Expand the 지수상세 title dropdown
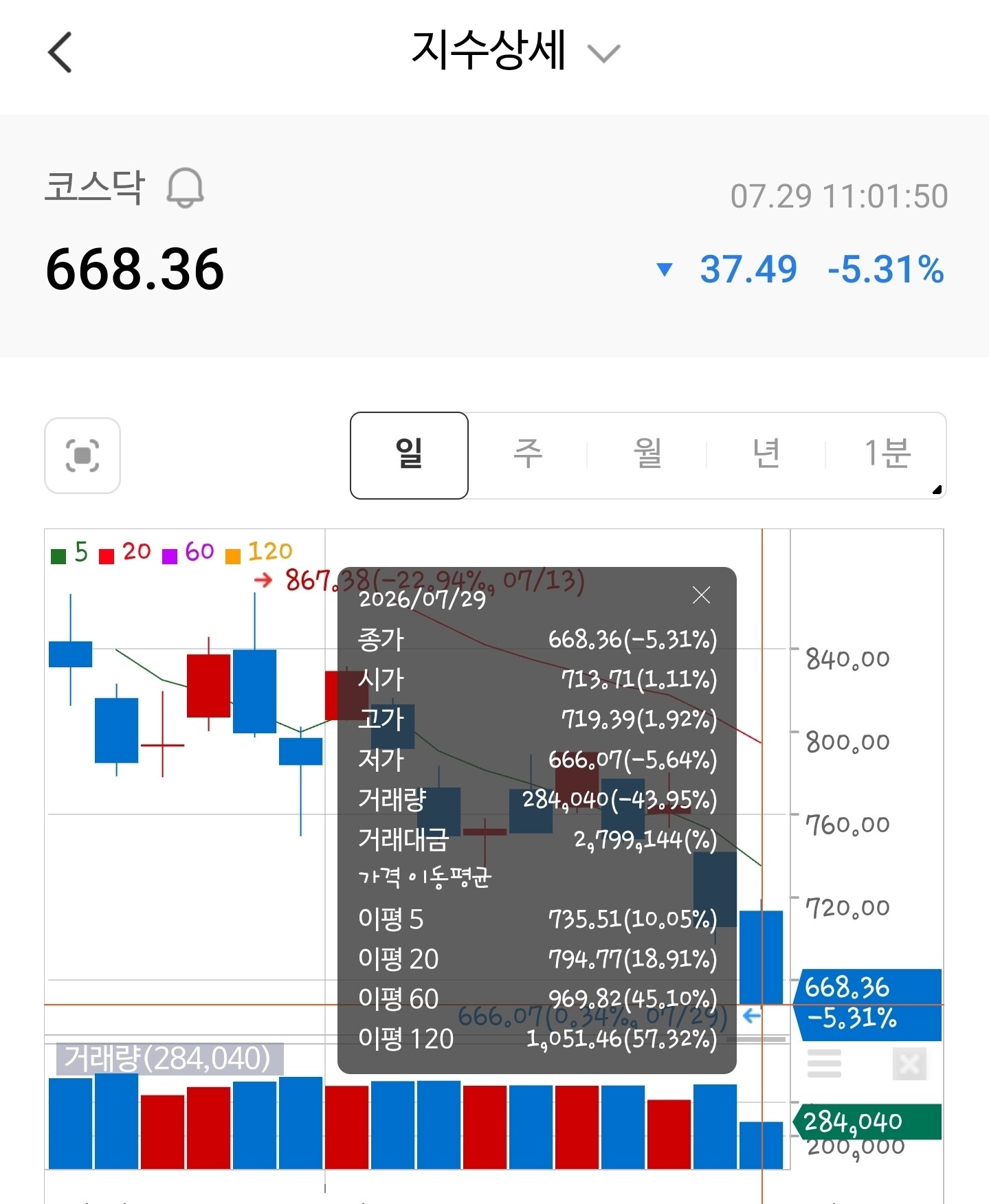Viewport: 989px width, 1204px height. tap(604, 53)
